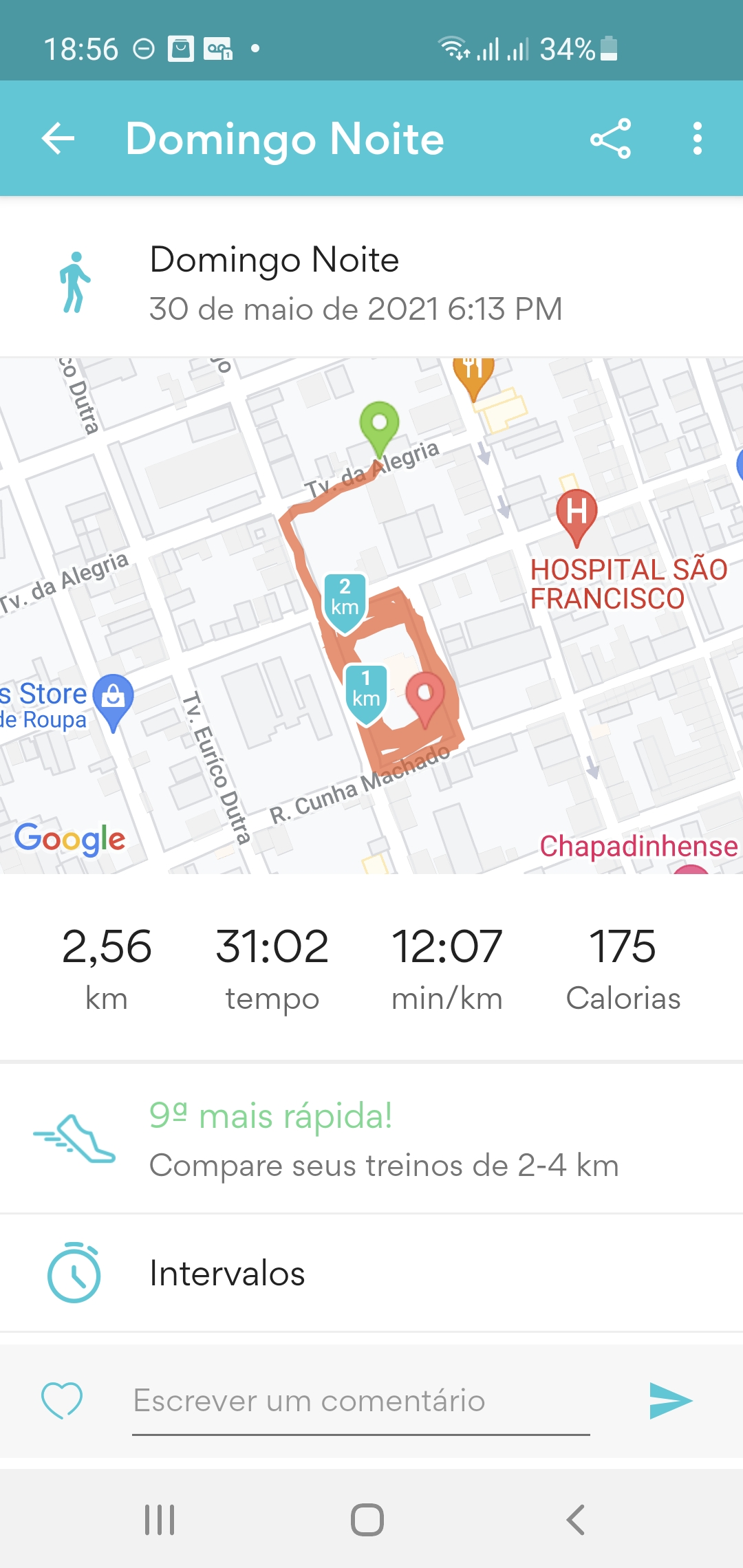Share the Domingo Noite workout
The width and height of the screenshot is (743, 1568).
tap(611, 139)
